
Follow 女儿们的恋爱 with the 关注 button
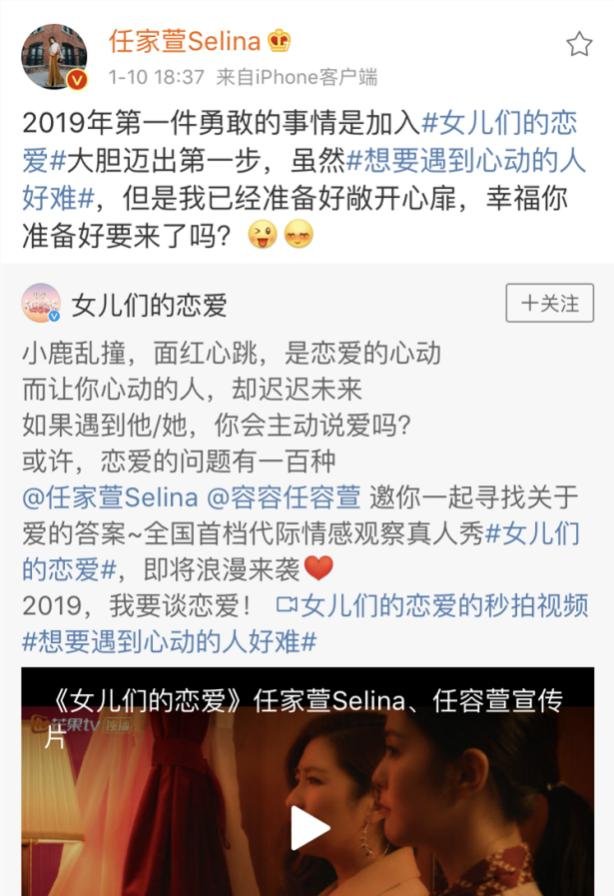[550, 303]
